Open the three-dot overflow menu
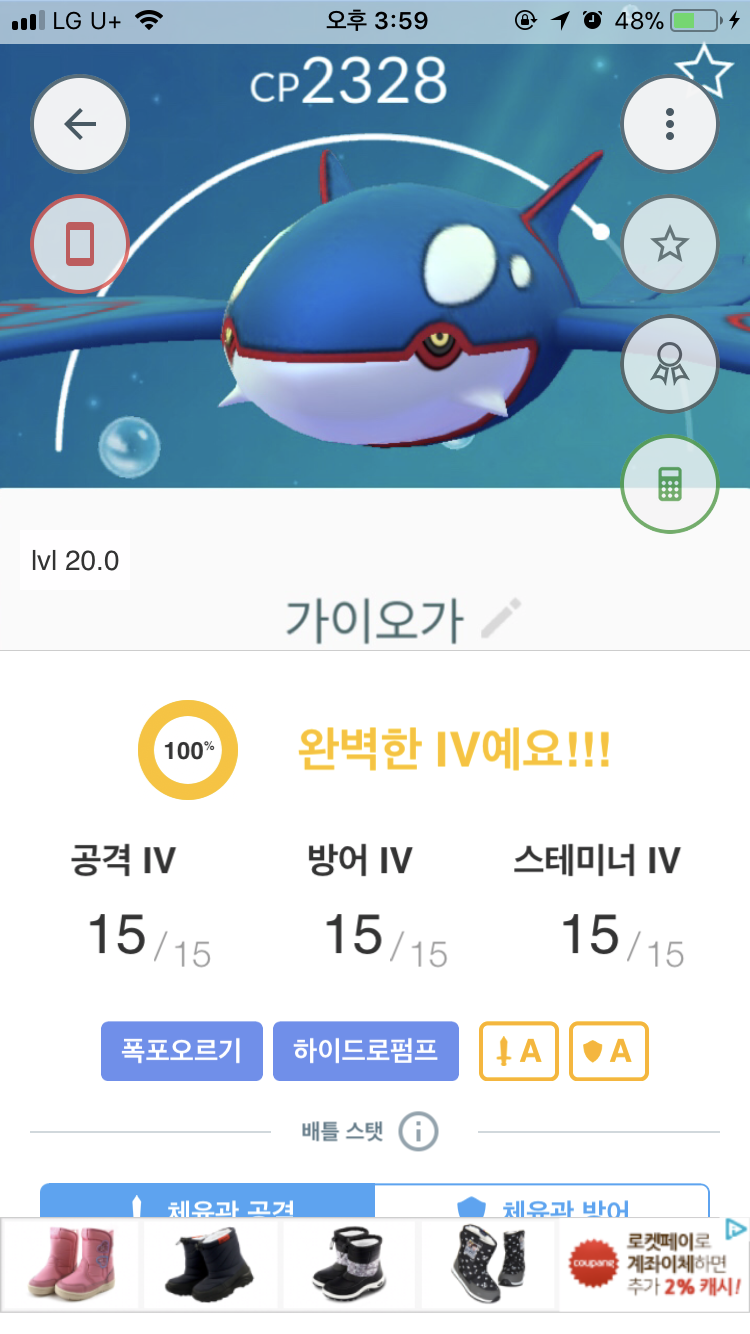Viewport: 750px width, 1334px height. (670, 124)
